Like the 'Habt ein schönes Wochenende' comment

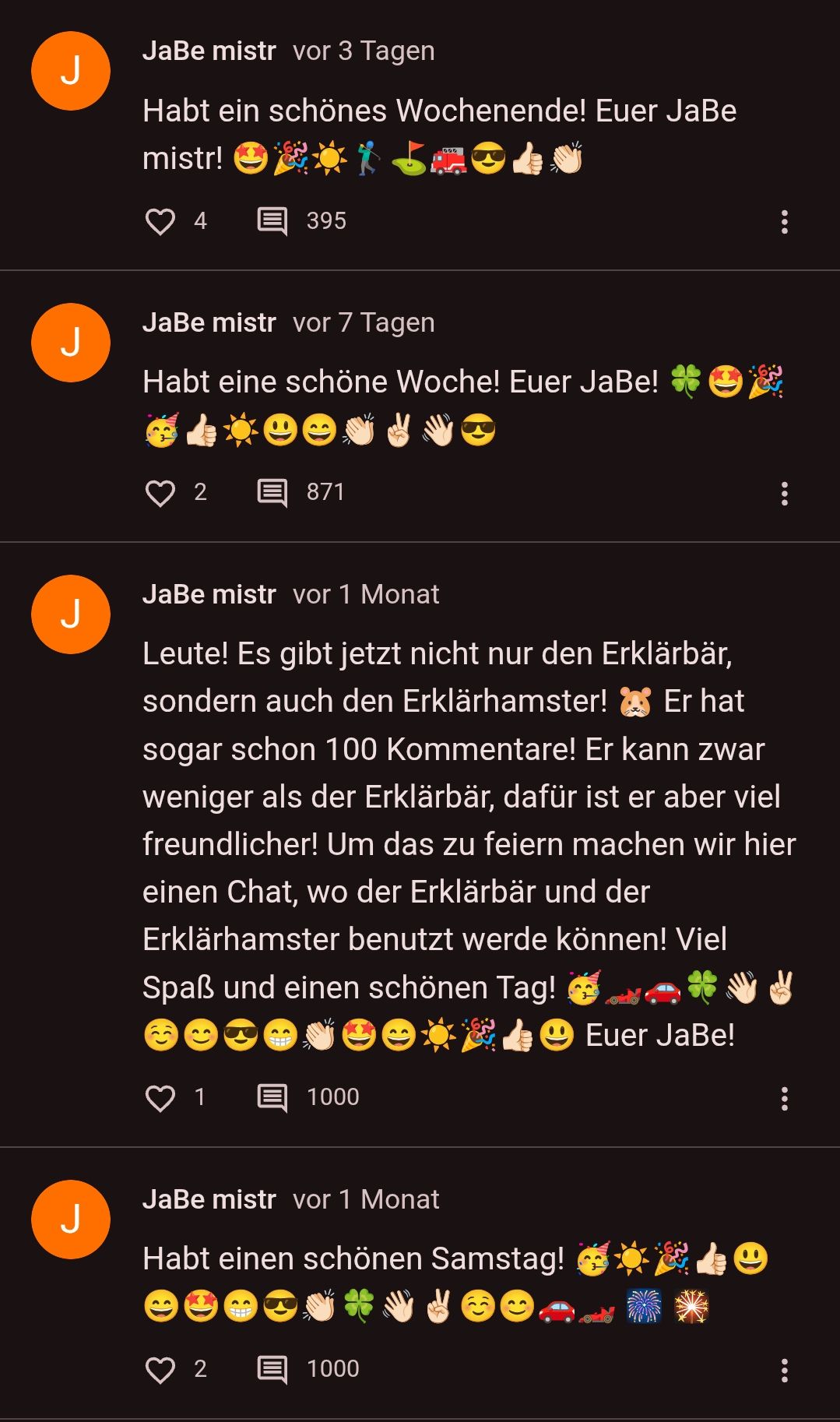[160, 222]
